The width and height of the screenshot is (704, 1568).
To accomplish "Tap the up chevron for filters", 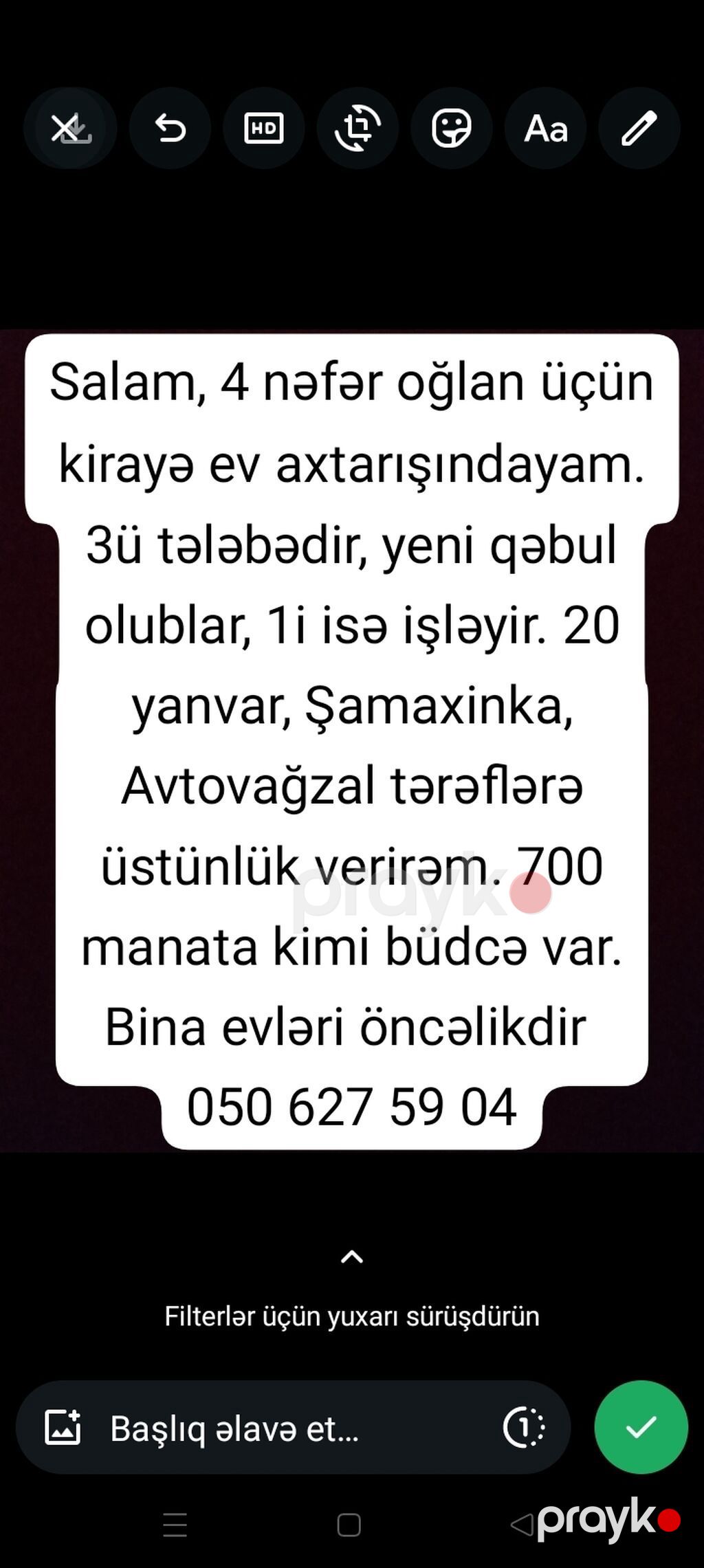I will (x=352, y=1257).
